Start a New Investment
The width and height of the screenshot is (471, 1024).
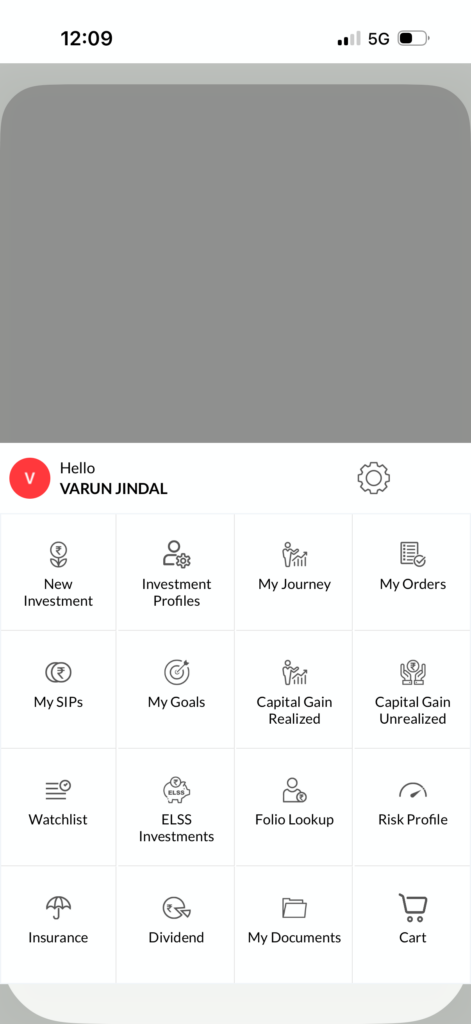[x=58, y=572]
